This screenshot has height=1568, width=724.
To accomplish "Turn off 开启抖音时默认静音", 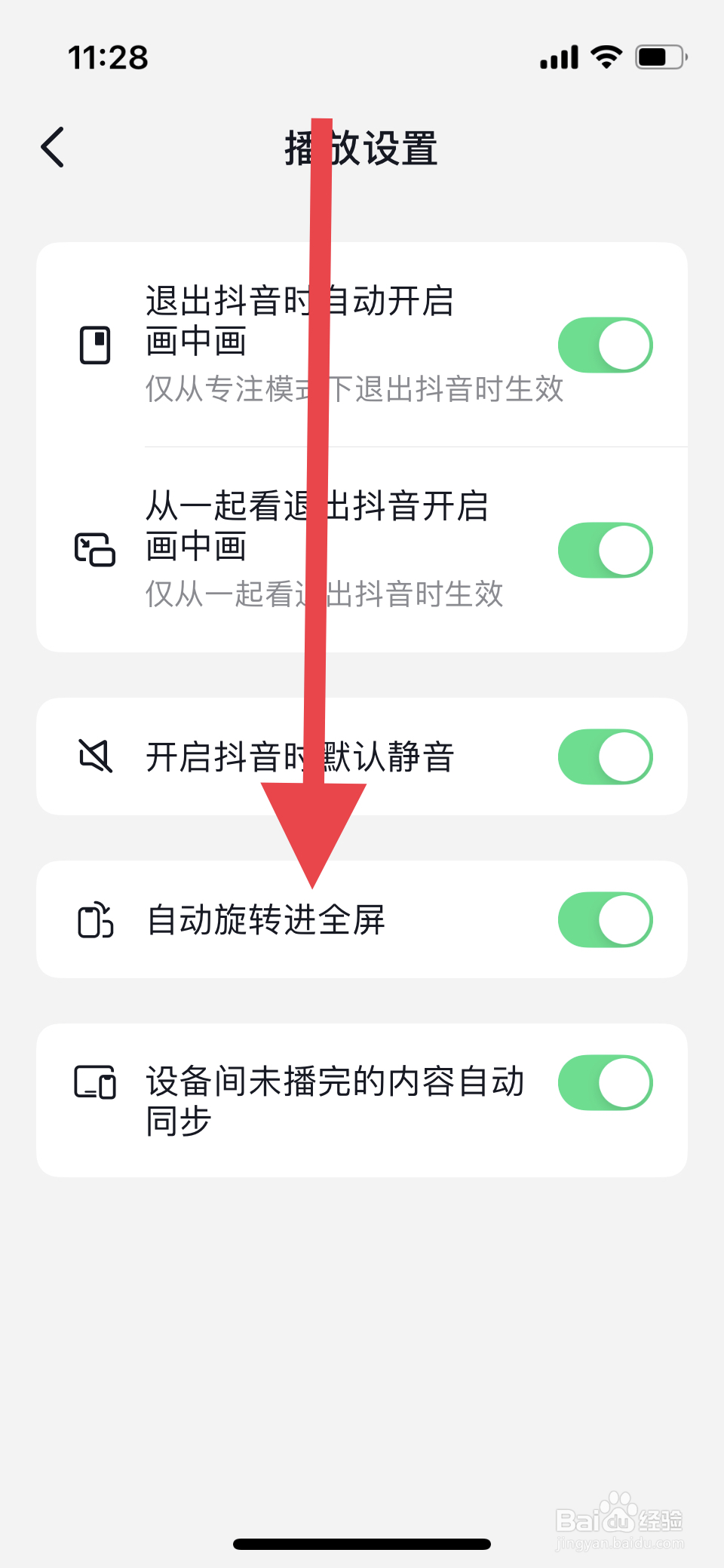I will pos(605,756).
